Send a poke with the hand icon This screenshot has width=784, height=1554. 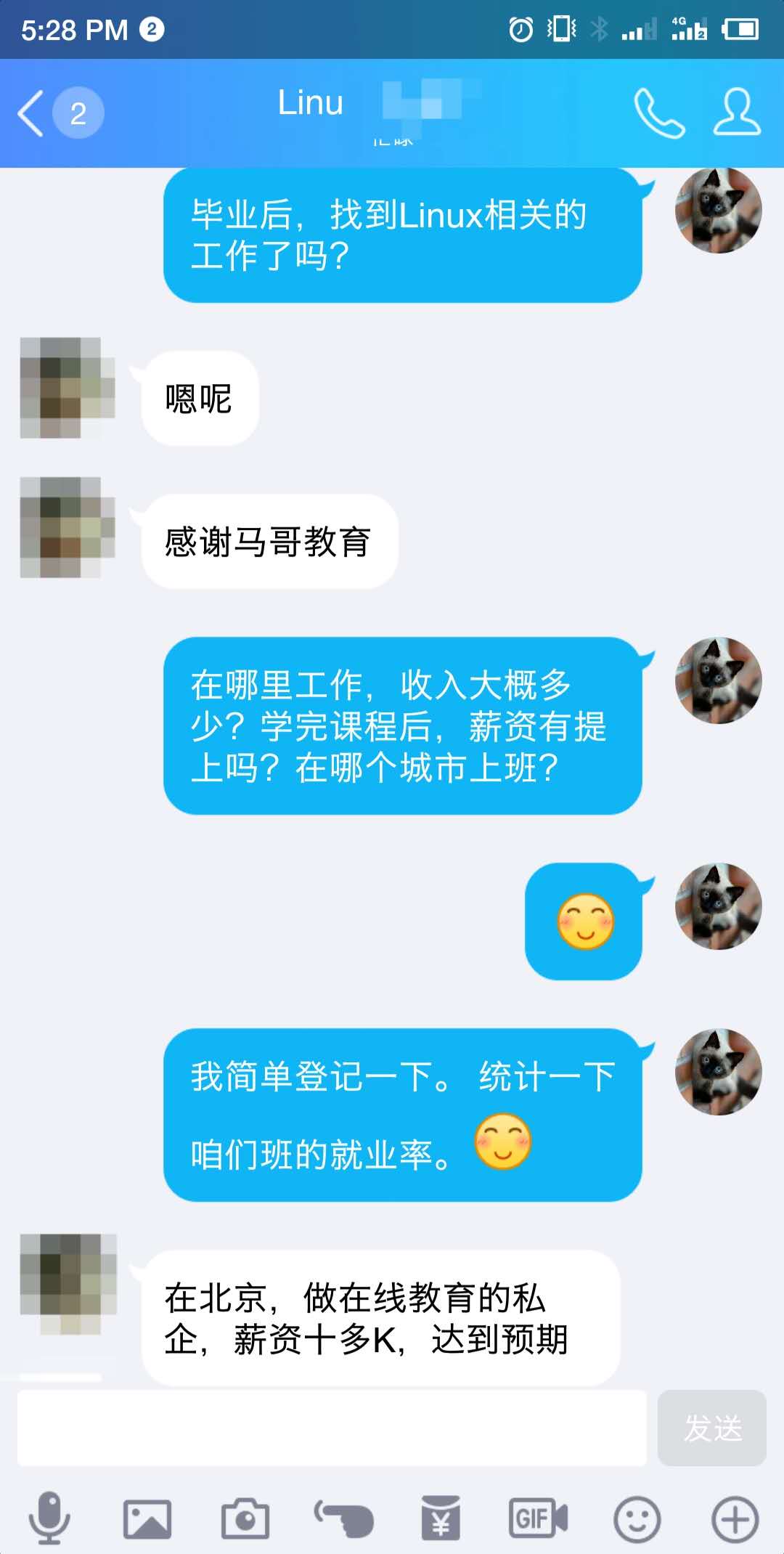pos(343,1519)
